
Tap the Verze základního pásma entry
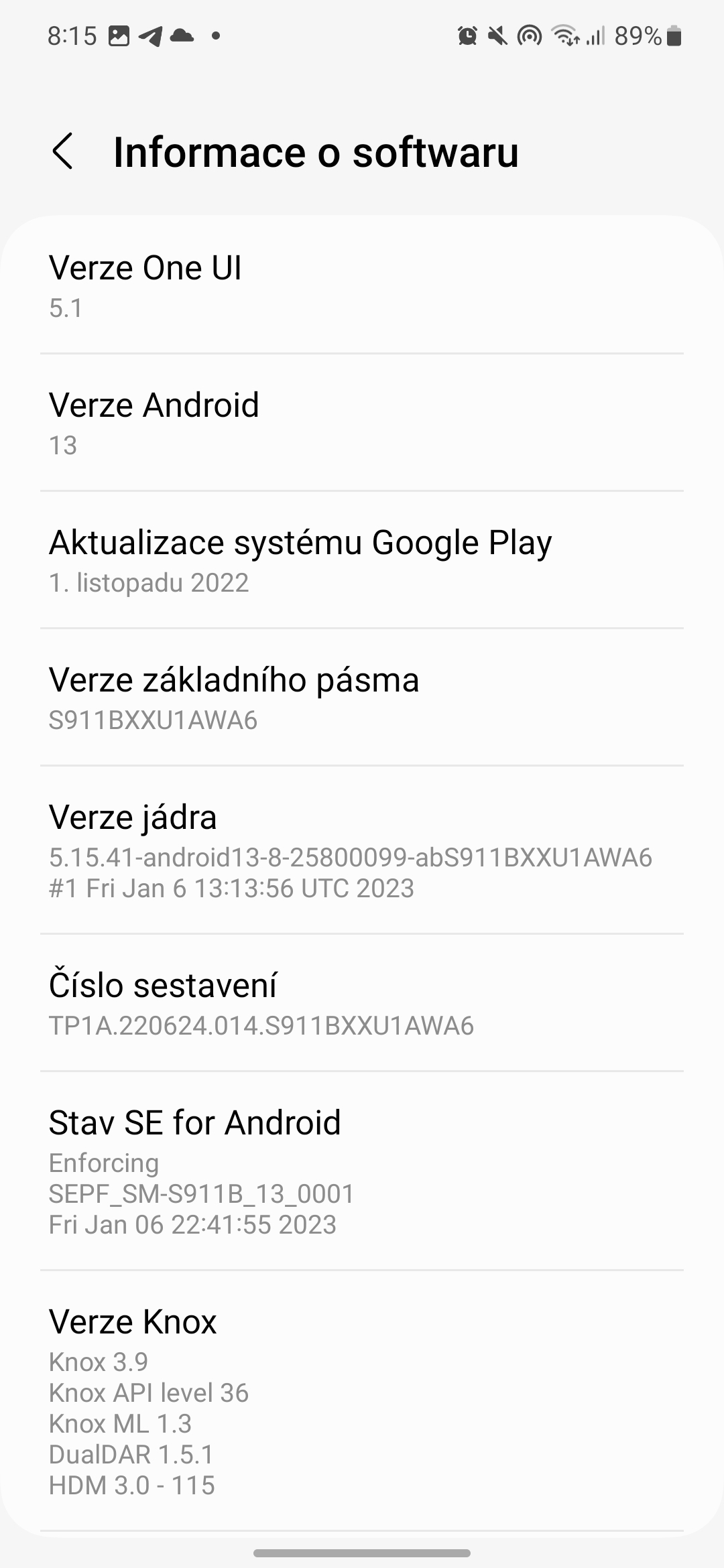362,698
